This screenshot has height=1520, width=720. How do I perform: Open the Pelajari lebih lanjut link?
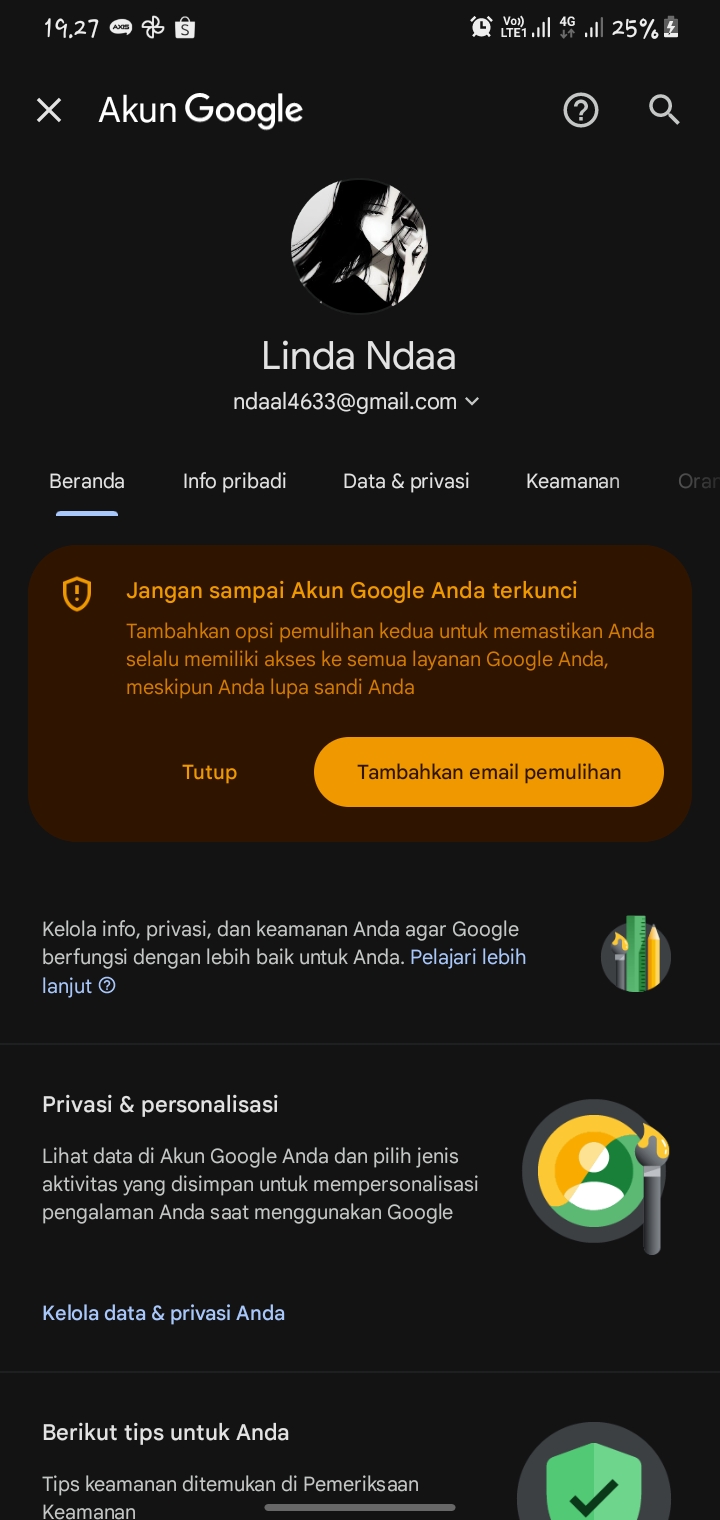click(284, 971)
